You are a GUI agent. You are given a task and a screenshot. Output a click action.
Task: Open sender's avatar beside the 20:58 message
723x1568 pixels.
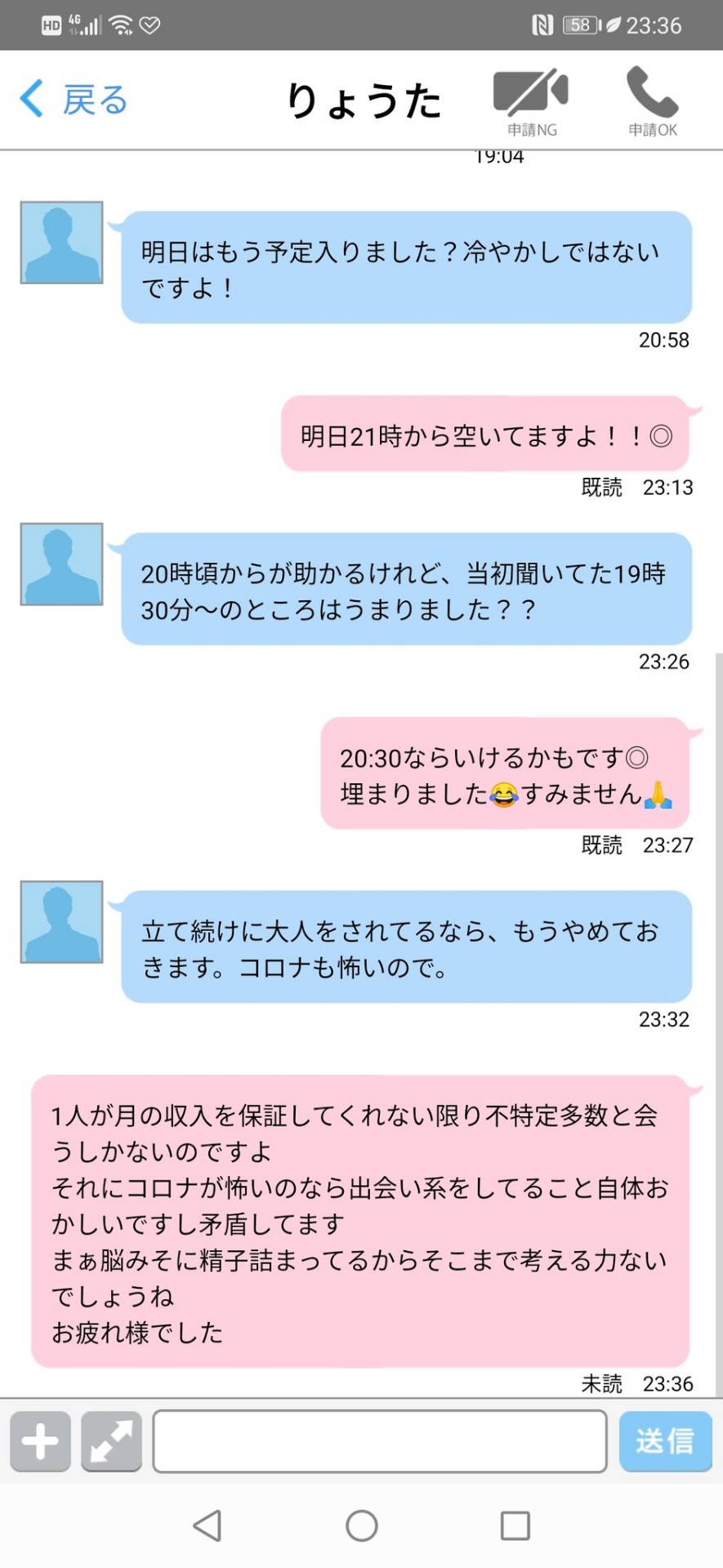pos(61,243)
